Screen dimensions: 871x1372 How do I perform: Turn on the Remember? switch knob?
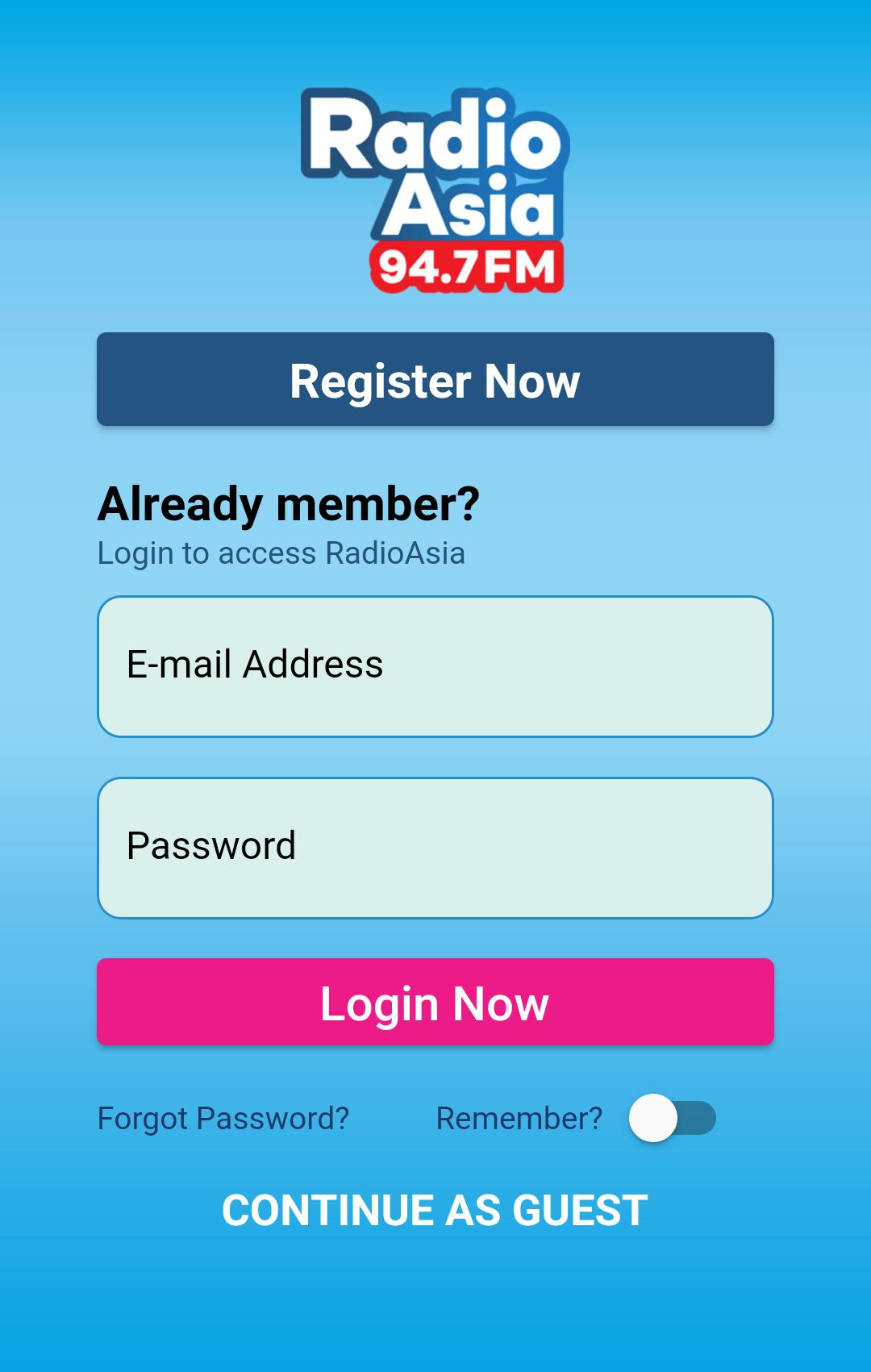pos(655,1119)
